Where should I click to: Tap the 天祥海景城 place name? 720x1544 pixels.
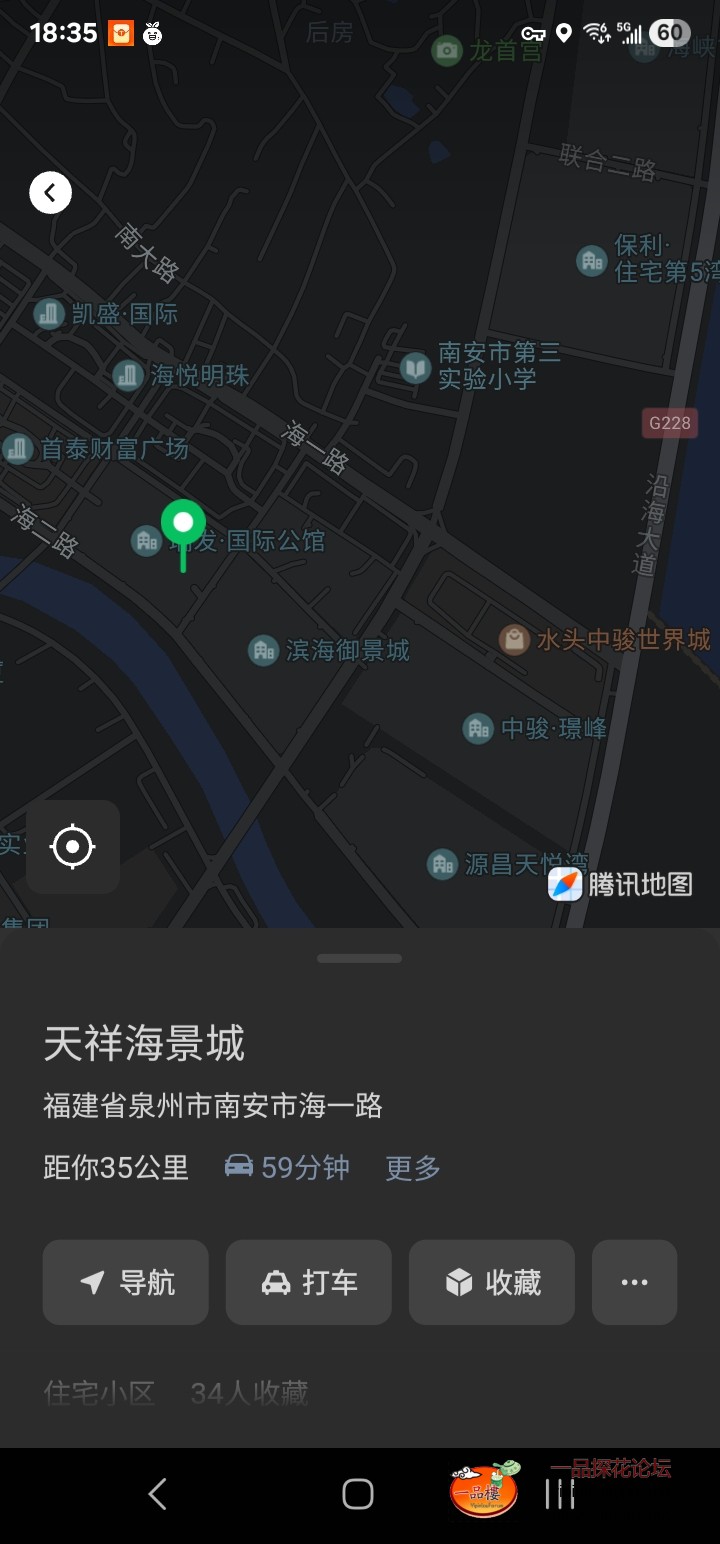[x=147, y=1043]
